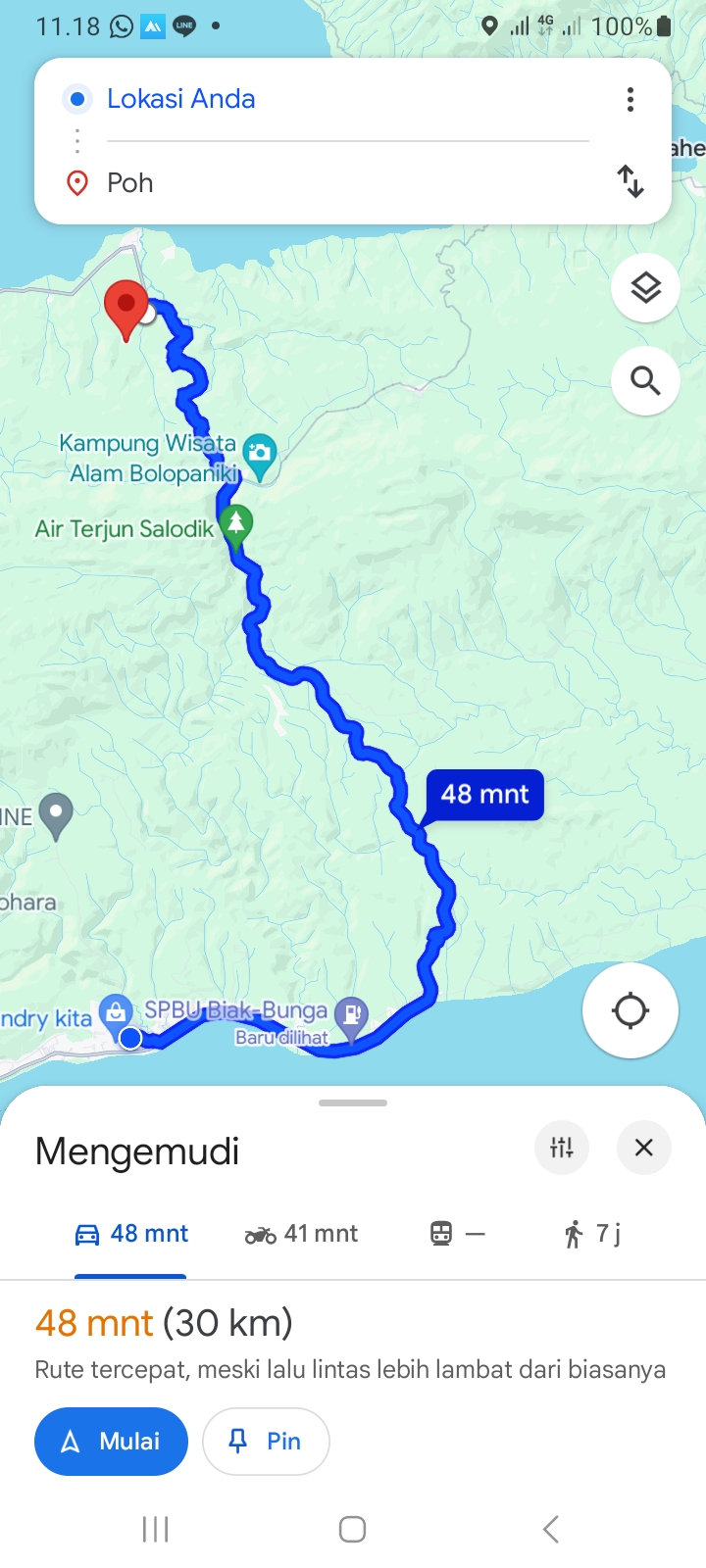706x1568 pixels.
Task: Edit the Lokasi Anda starting point
Action: (x=348, y=99)
